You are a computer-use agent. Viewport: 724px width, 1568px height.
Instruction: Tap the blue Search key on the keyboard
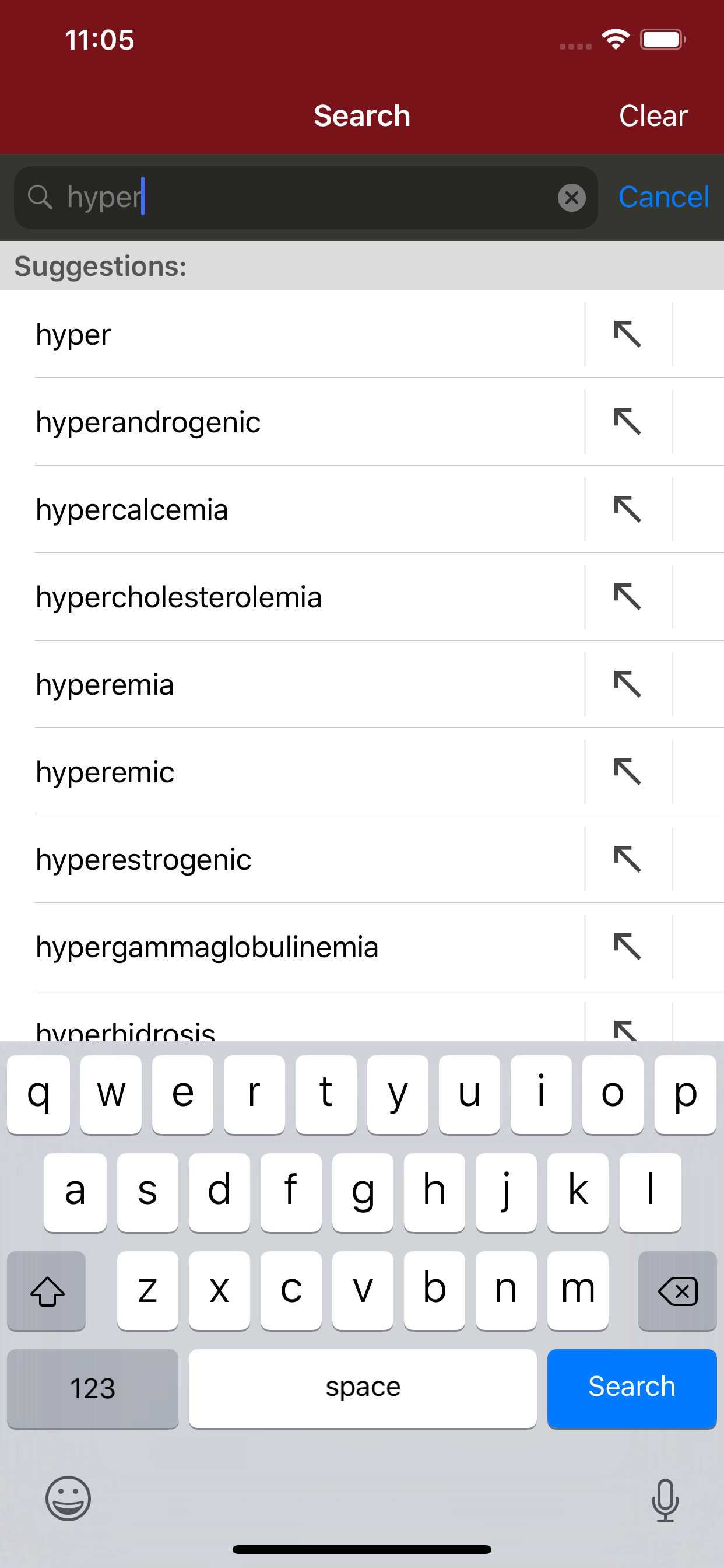(631, 1388)
